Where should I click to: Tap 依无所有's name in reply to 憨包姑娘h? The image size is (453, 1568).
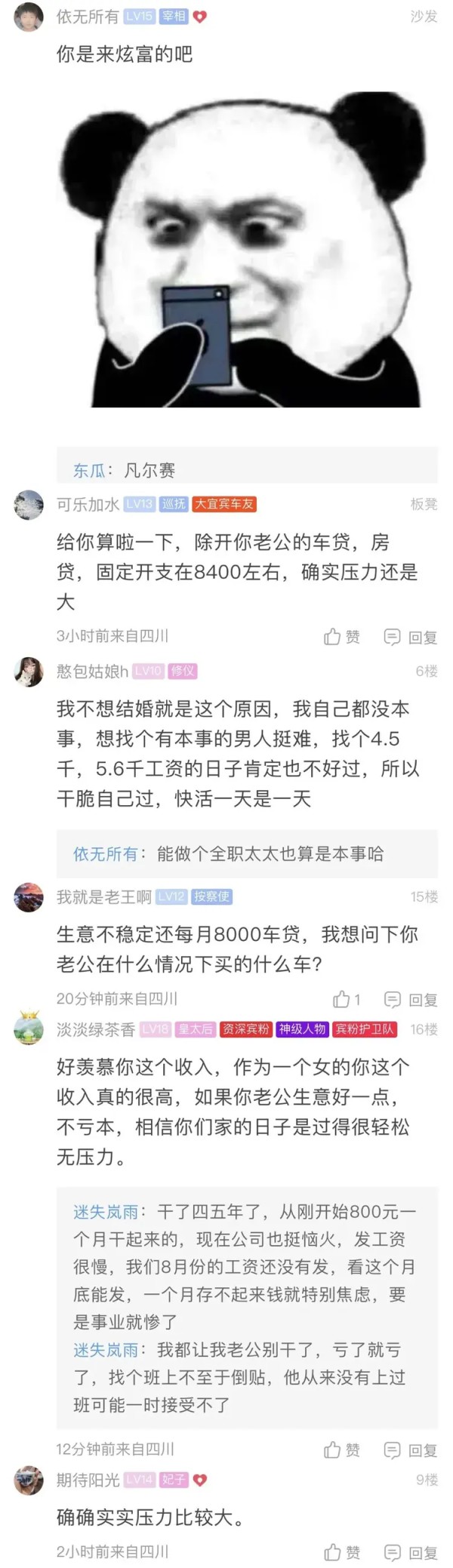pyautogui.click(x=105, y=853)
